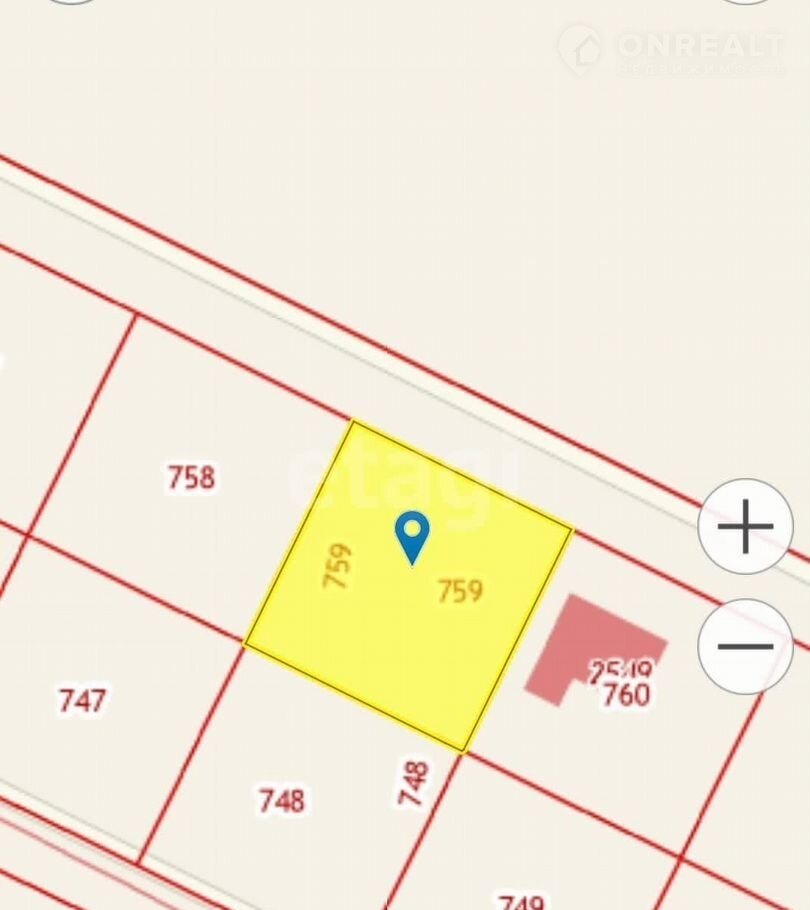Screen dimensions: 810x910
Task: Tap the blue pin on plot 759
Action: pos(412,534)
